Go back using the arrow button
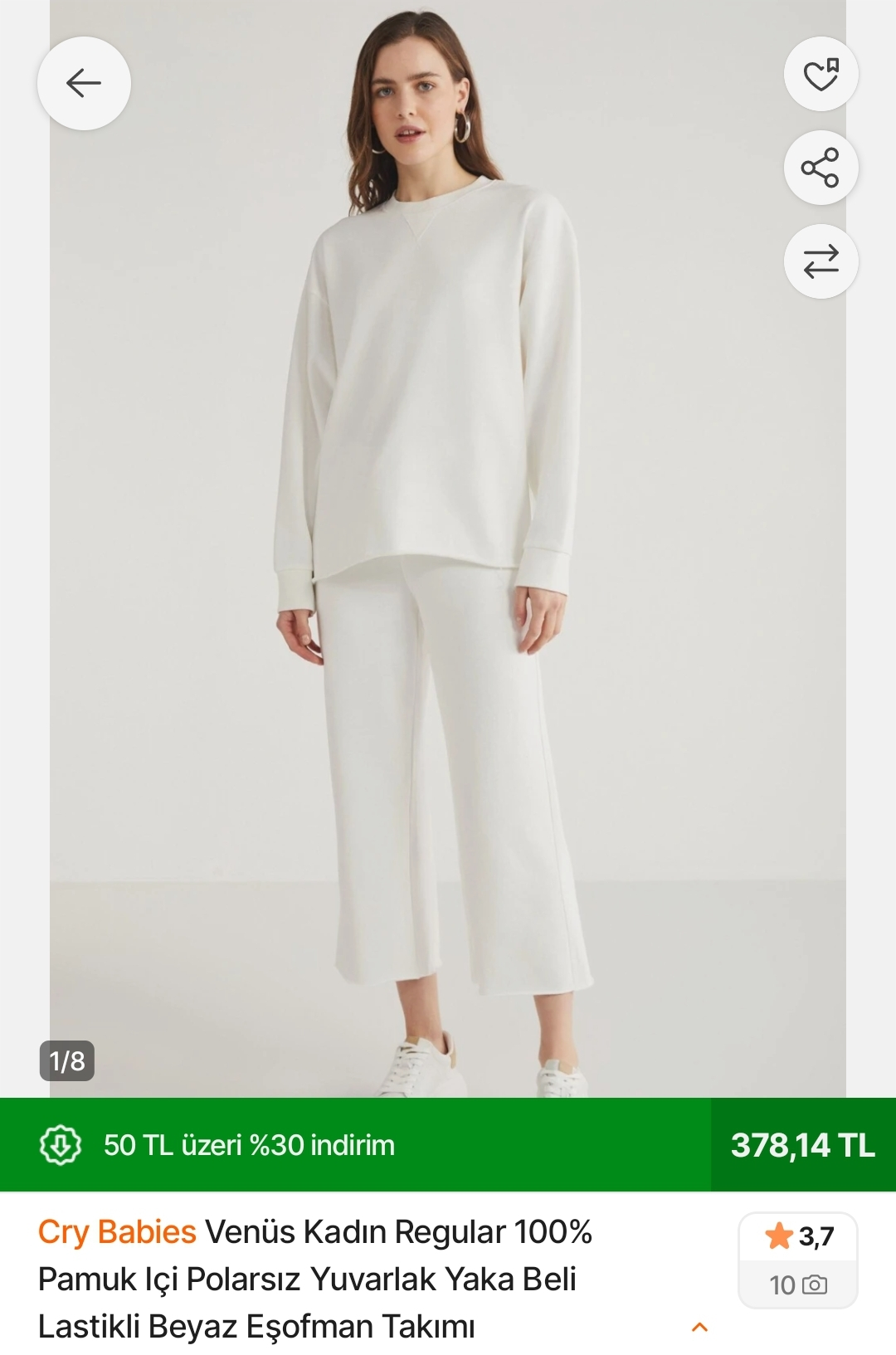Image resolution: width=896 pixels, height=1355 pixels. point(84,83)
